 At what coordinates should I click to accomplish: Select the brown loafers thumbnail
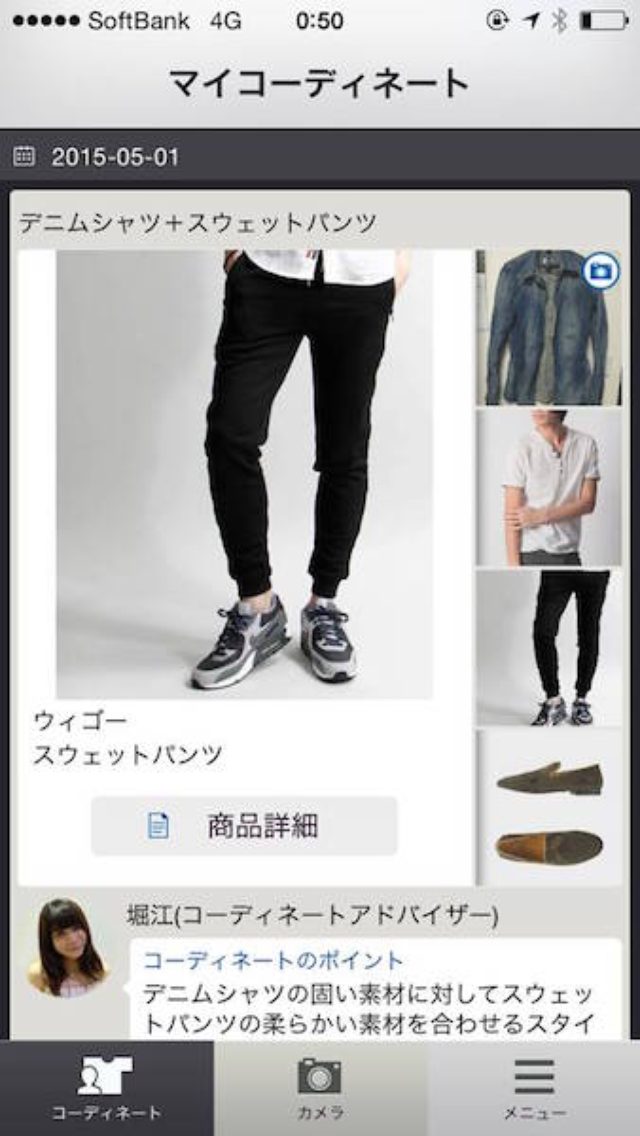548,808
